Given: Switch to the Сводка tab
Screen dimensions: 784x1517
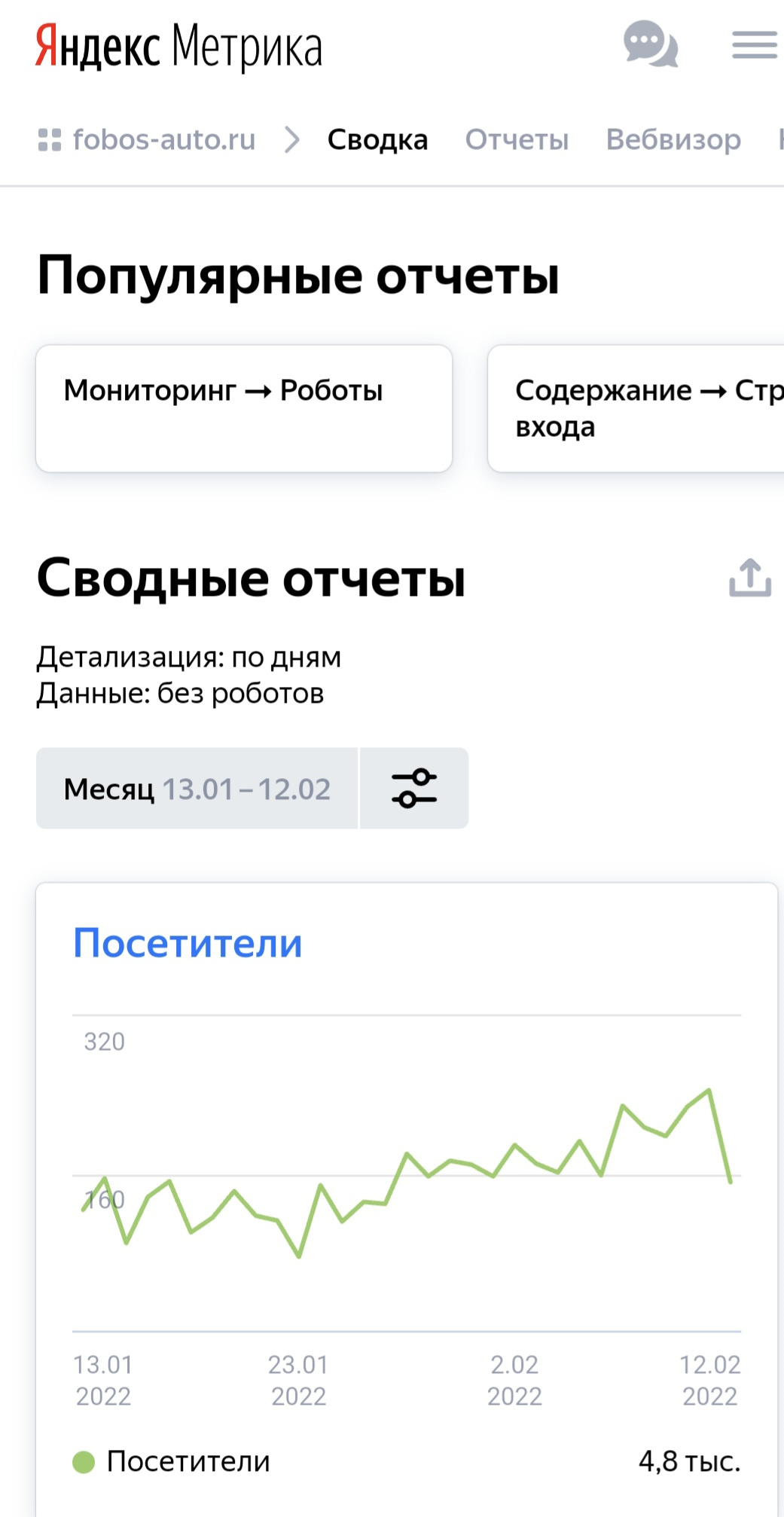Looking at the screenshot, I should (x=377, y=139).
